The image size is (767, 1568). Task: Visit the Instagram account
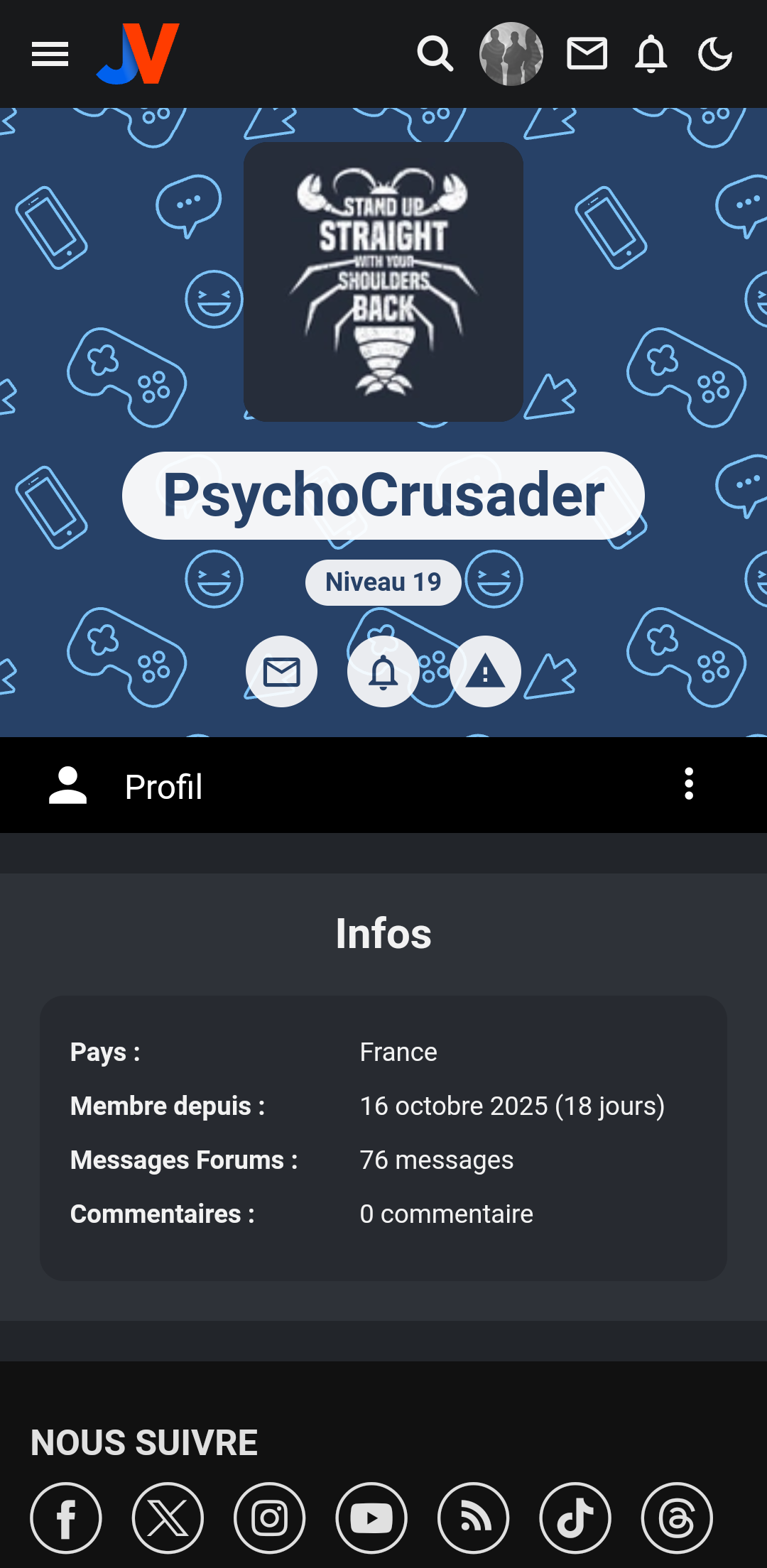270,1518
